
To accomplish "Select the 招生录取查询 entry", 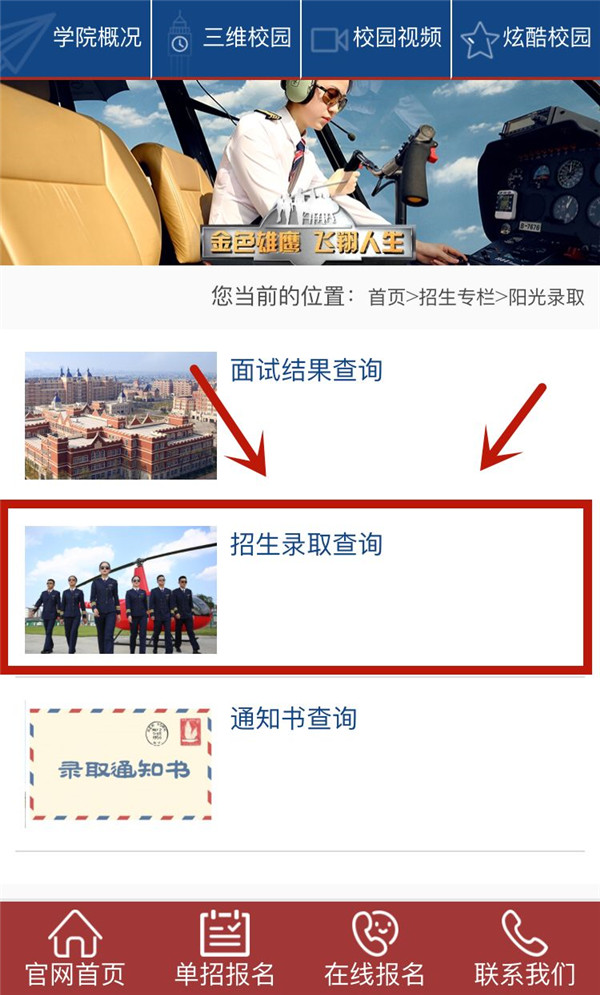I will 306,545.
